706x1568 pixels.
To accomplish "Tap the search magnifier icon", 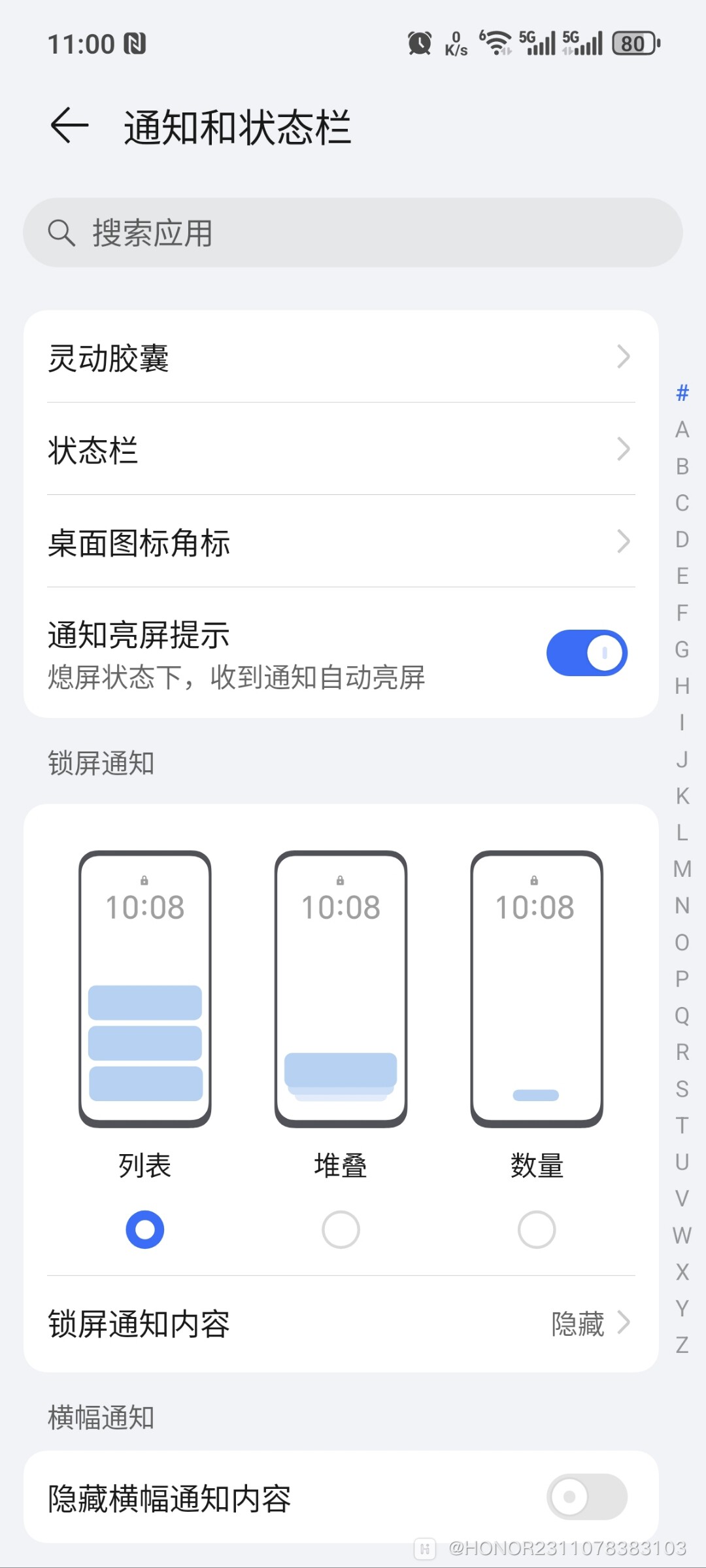I will (61, 232).
